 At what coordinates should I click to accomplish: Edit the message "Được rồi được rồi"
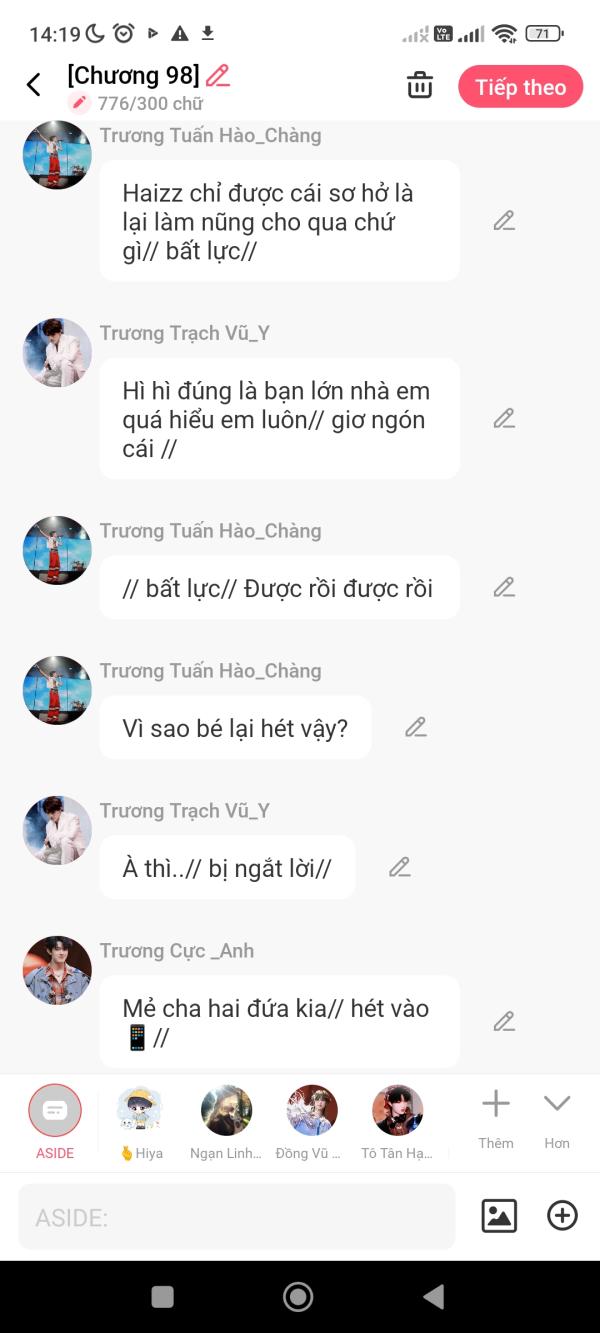click(x=504, y=587)
